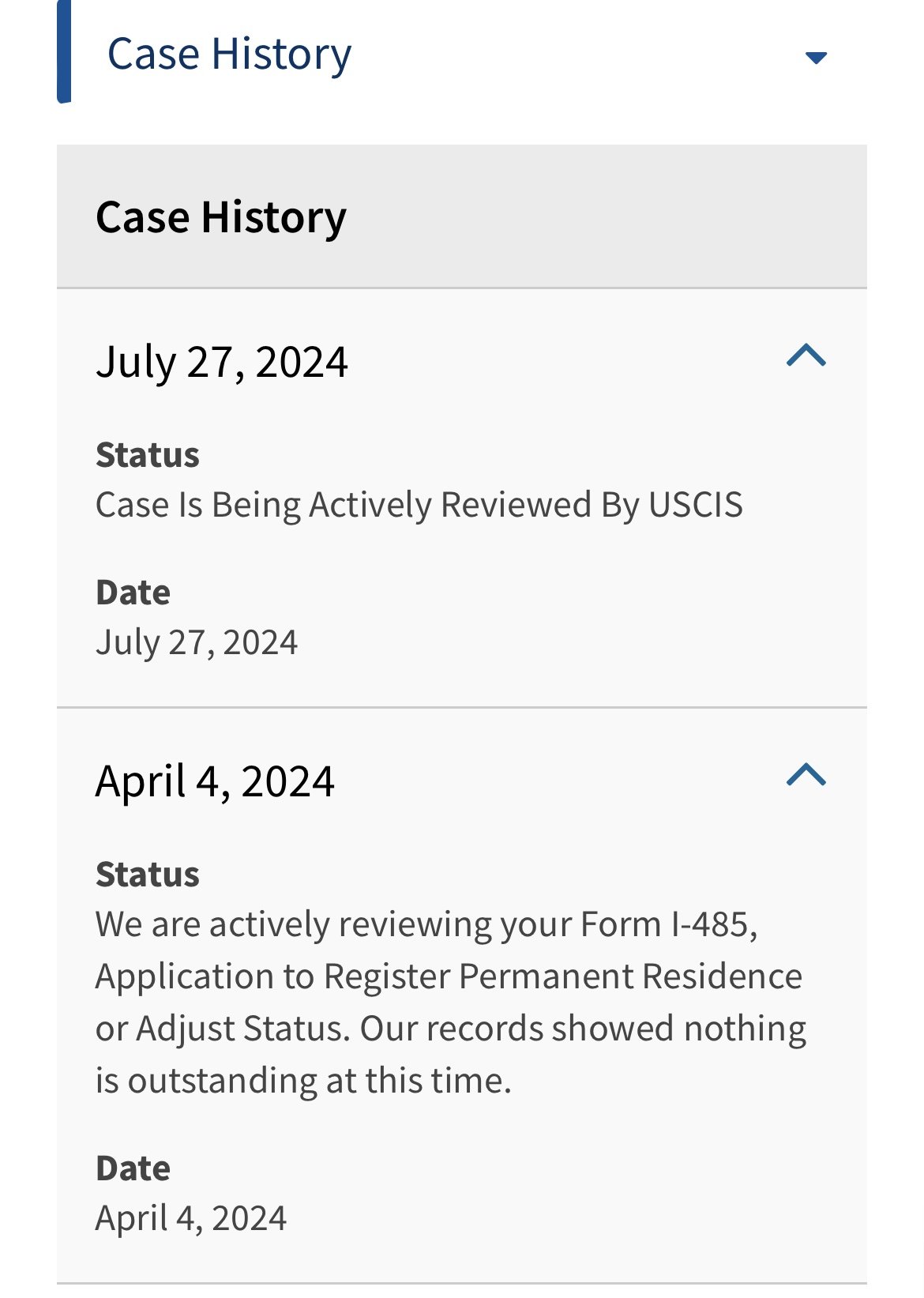Collapse the Case History dropdown section
The width and height of the screenshot is (924, 1298).
[x=815, y=57]
